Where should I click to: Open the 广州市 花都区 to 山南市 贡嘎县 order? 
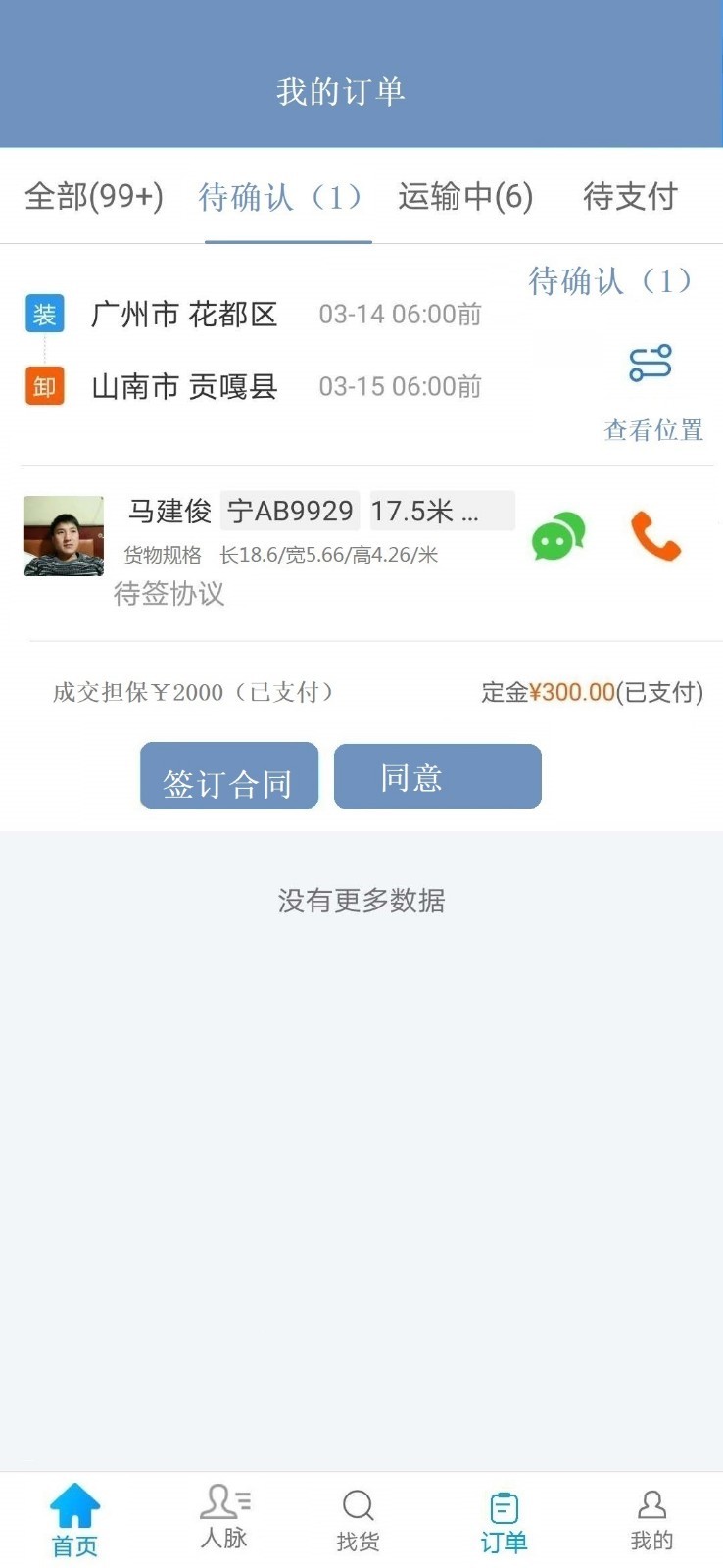pyautogui.click(x=255, y=351)
